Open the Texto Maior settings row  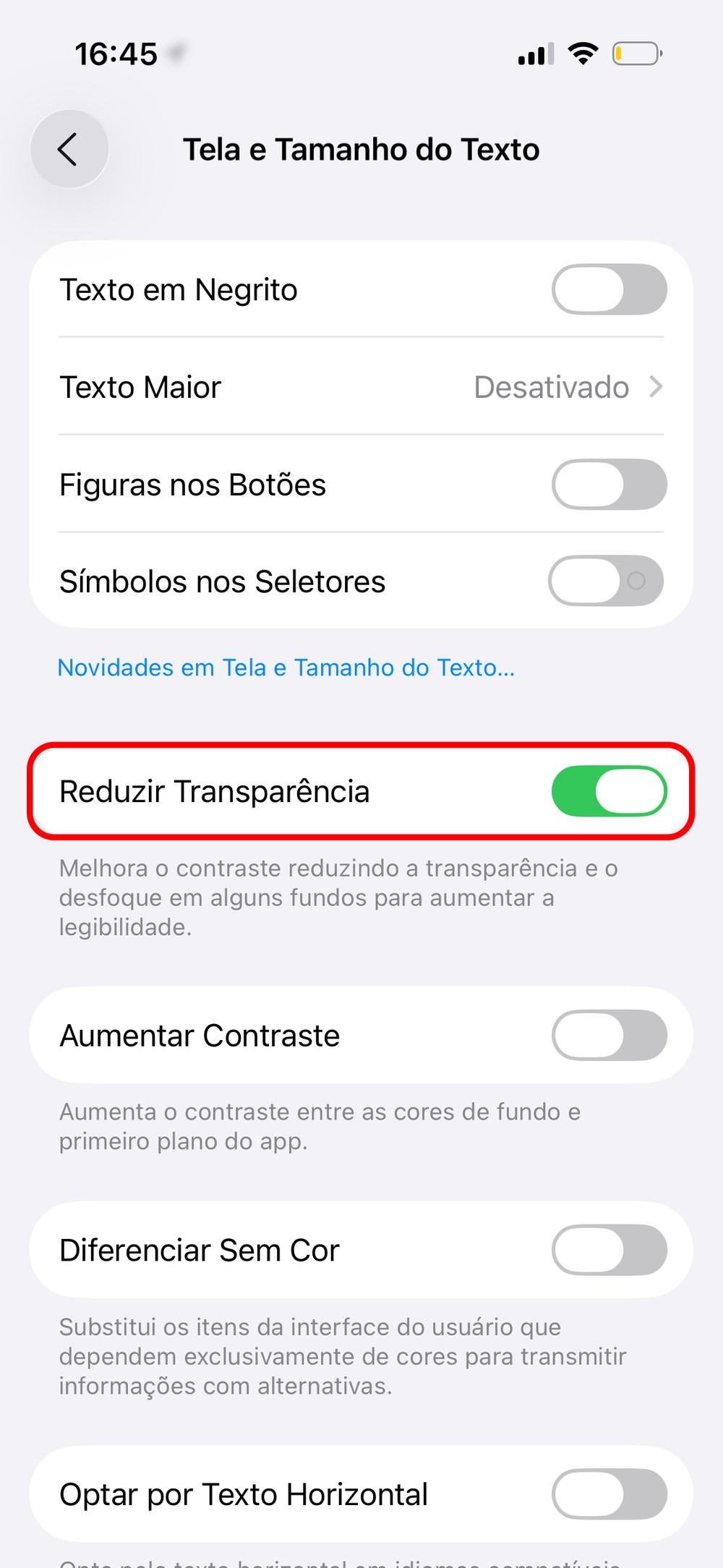coord(361,387)
